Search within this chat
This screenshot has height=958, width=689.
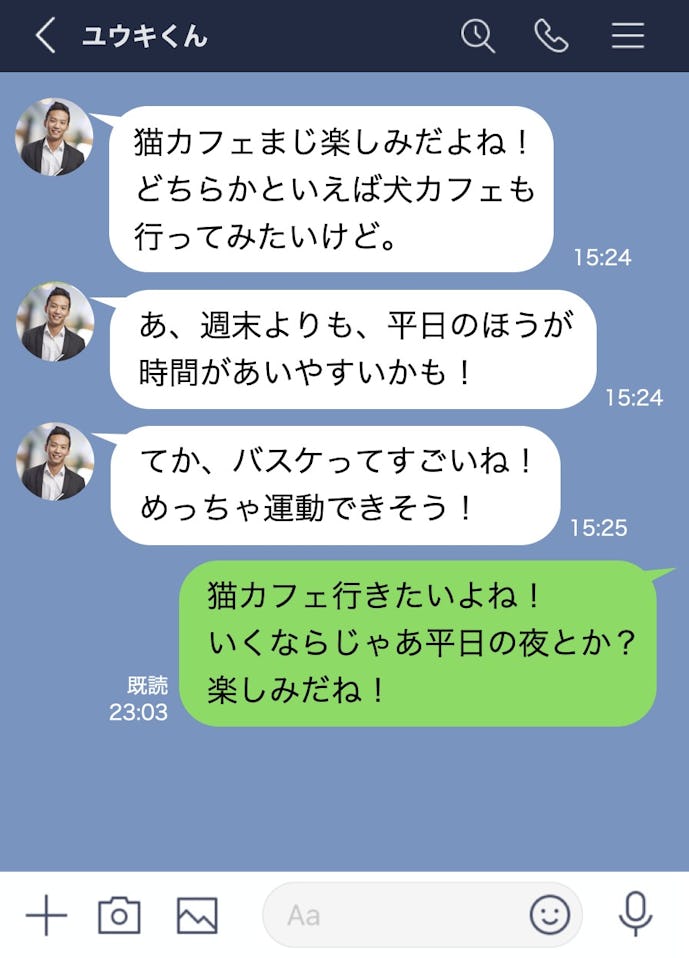click(477, 36)
